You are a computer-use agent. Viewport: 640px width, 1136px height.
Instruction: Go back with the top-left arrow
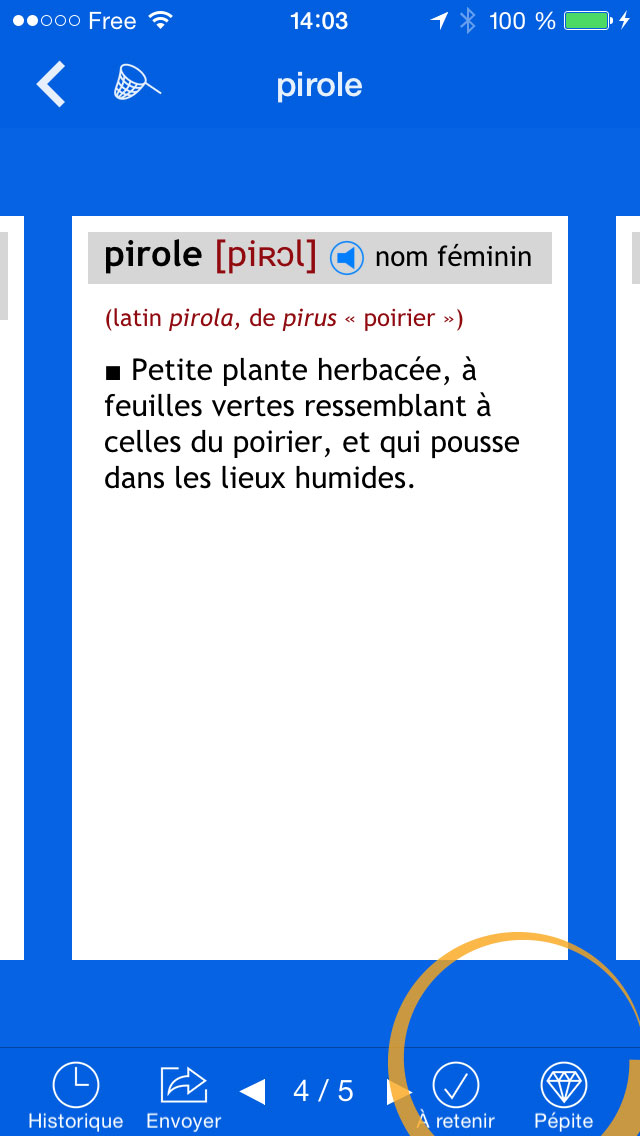coord(51,85)
